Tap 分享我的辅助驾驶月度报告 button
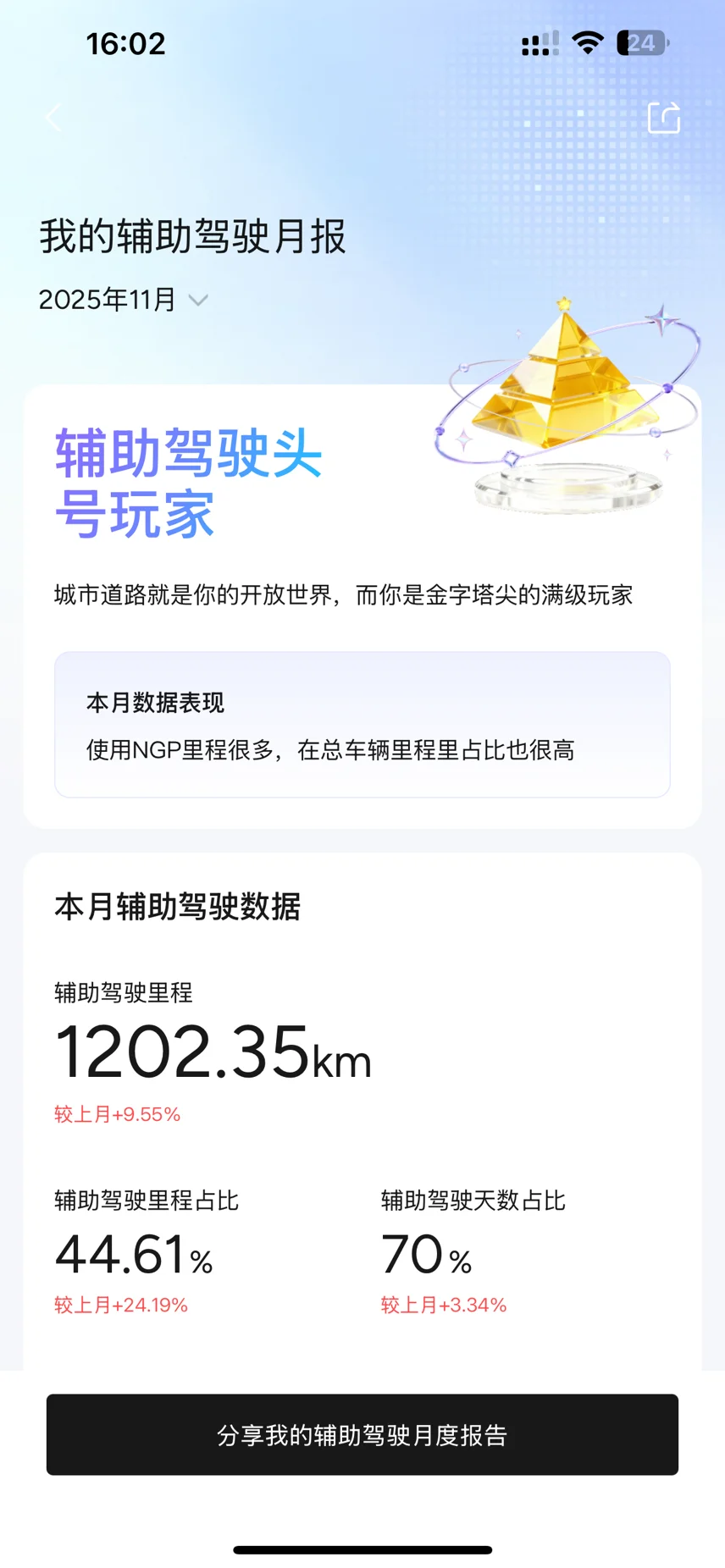 click(x=362, y=1434)
